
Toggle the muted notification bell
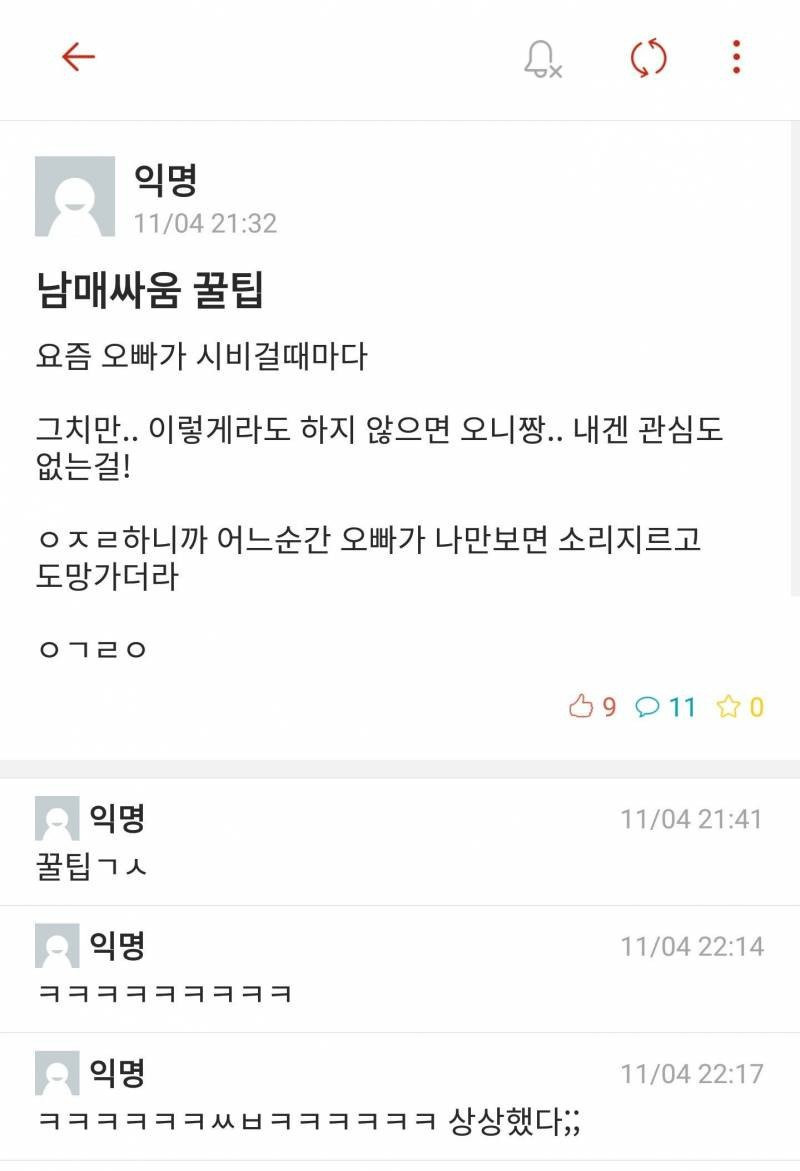coord(541,59)
